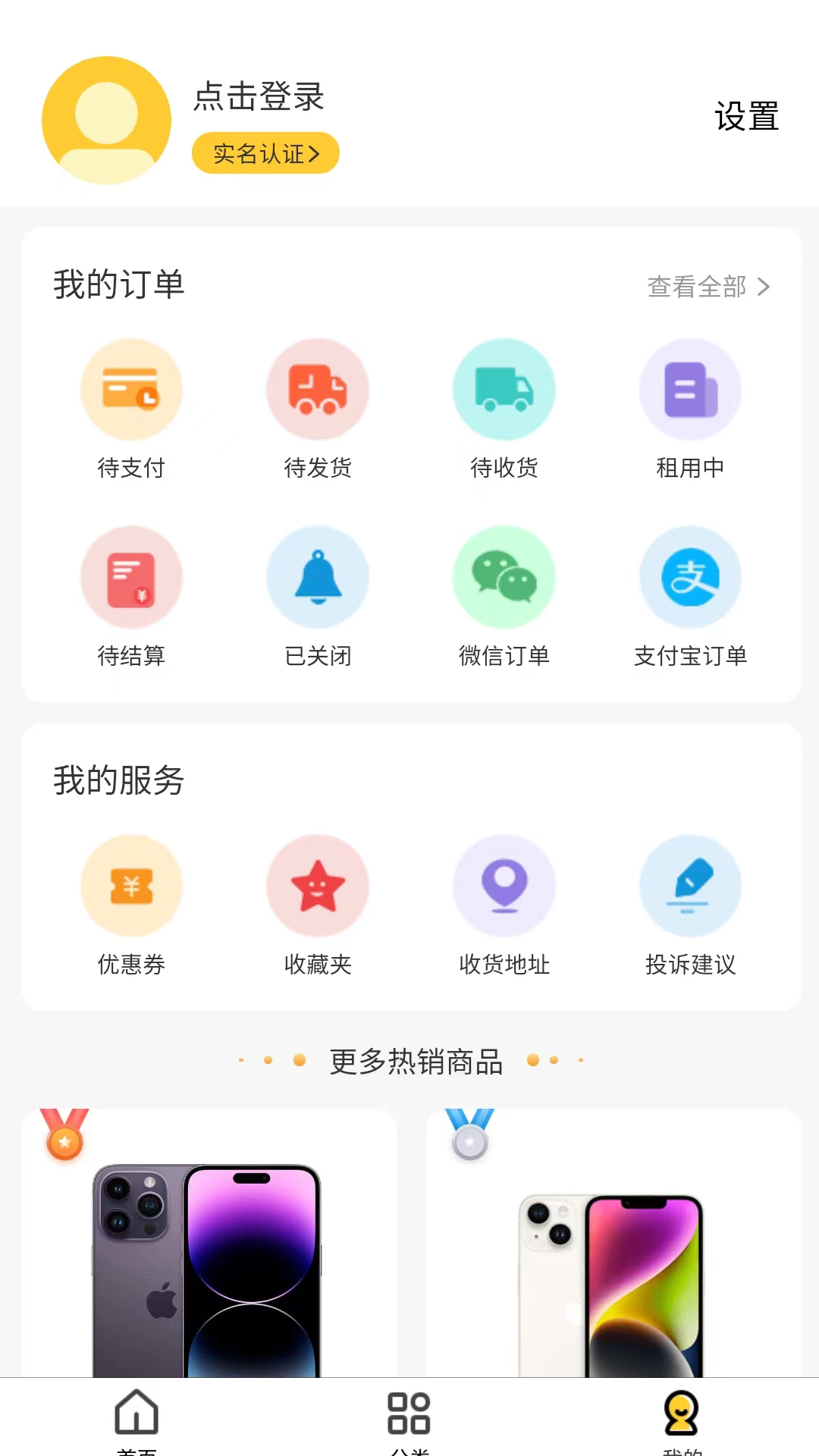Open the 优惠券 coupons icon
The height and width of the screenshot is (1456, 819).
pyautogui.click(x=132, y=885)
